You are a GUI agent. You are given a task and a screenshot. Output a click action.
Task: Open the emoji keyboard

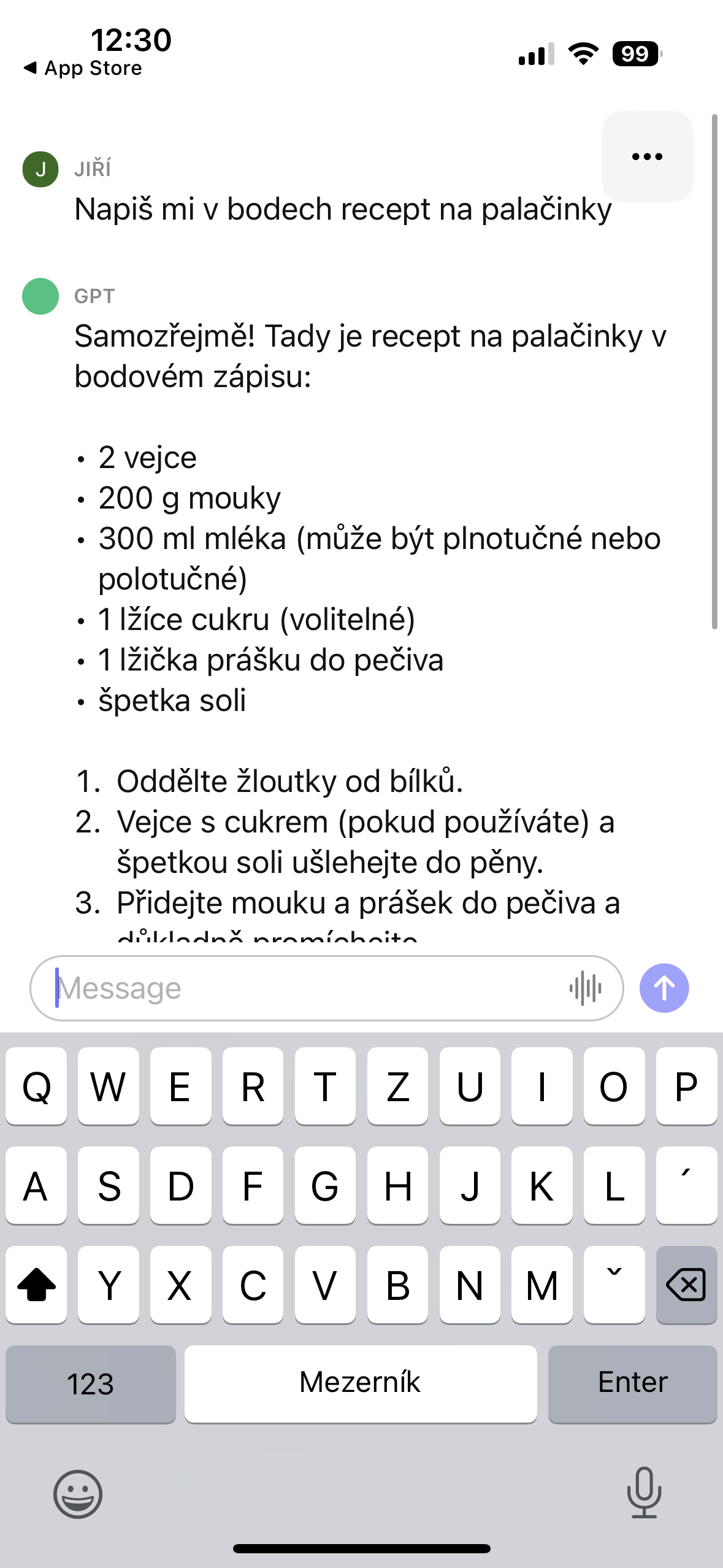coord(78,1494)
